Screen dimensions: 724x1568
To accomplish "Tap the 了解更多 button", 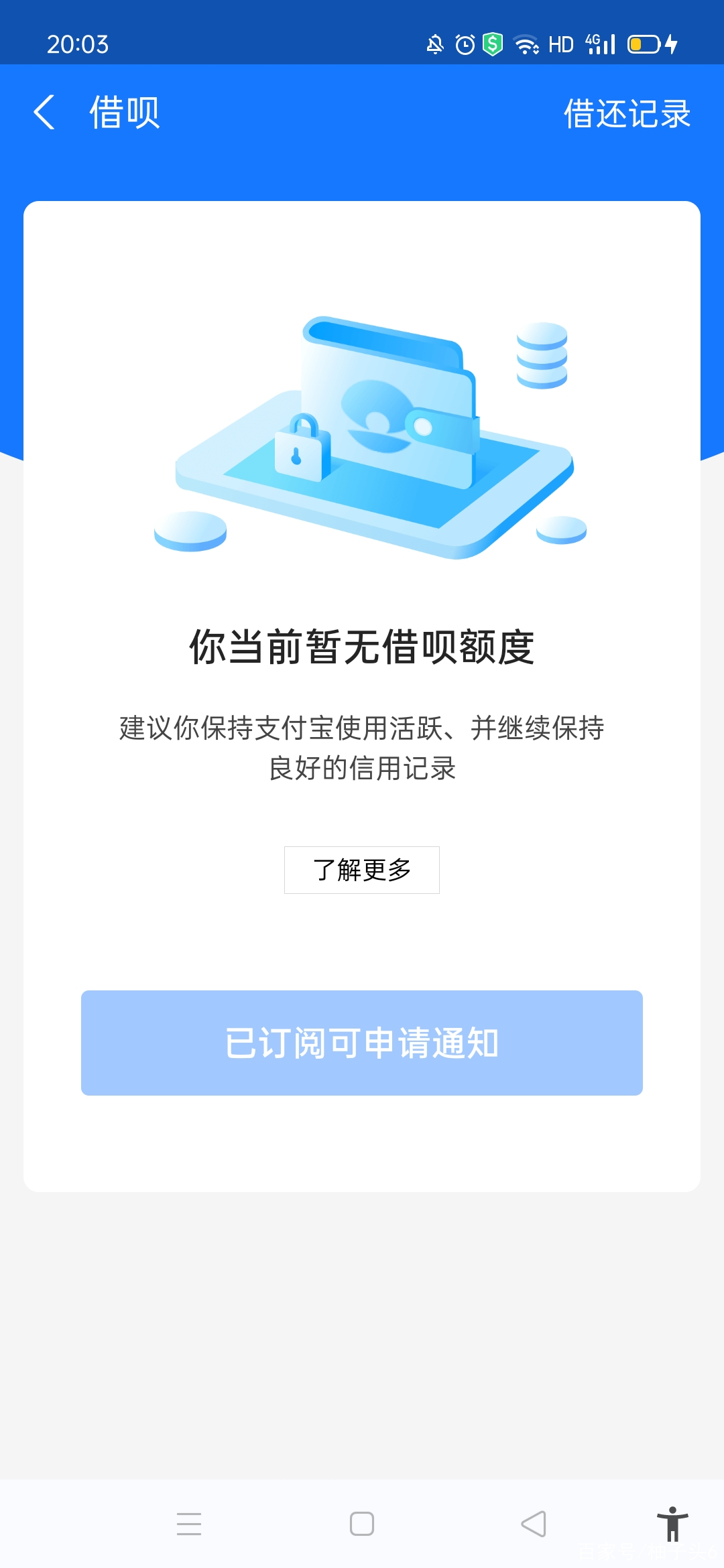I will (361, 870).
